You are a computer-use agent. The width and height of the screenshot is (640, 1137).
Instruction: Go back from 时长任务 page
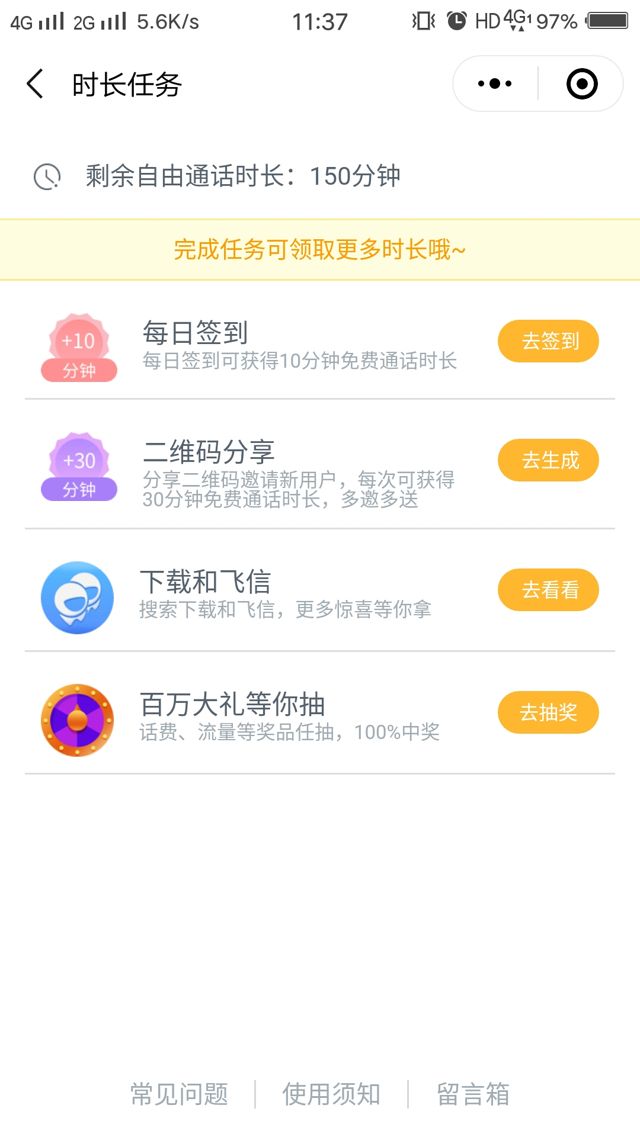35,84
